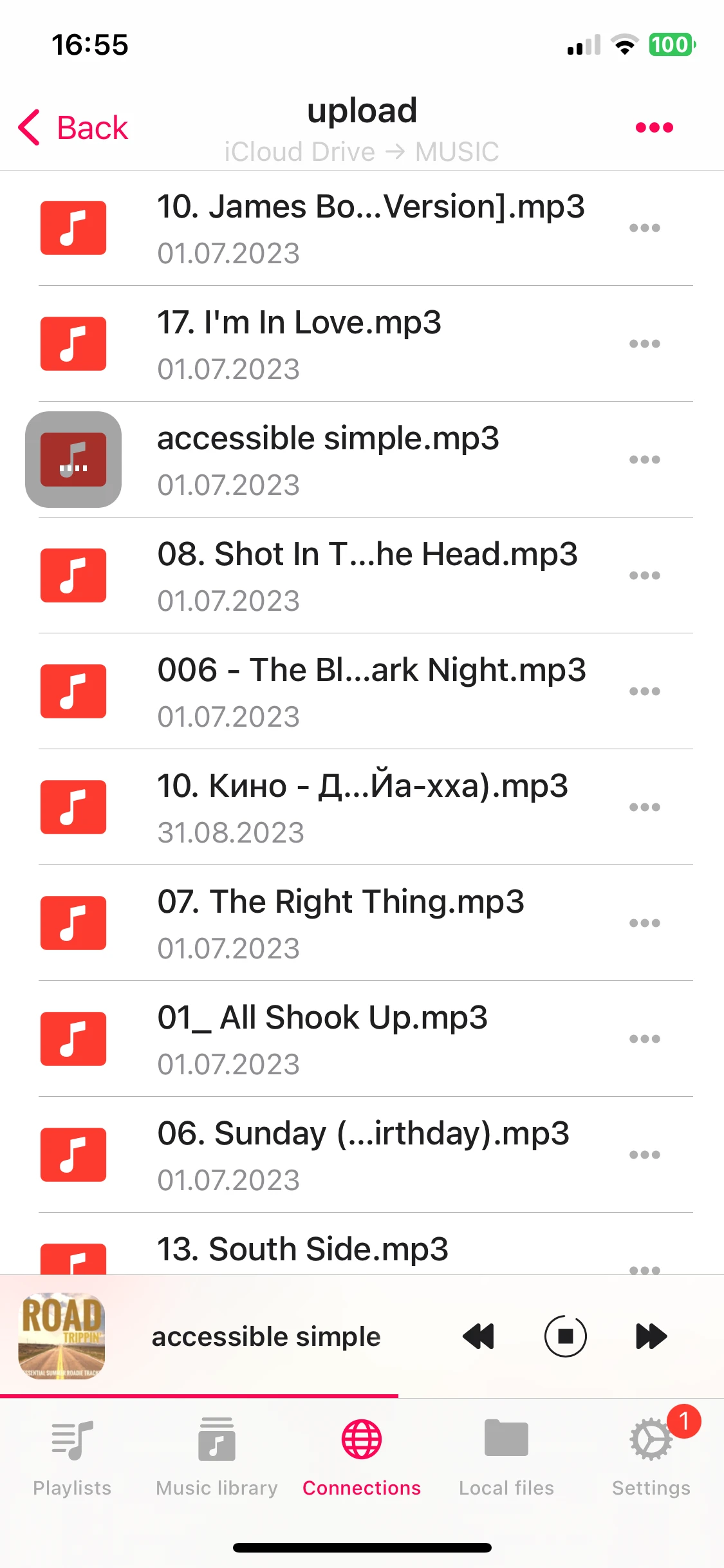The height and width of the screenshot is (1568, 724).
Task: Stop playback of accessible simple
Action: point(565,1336)
